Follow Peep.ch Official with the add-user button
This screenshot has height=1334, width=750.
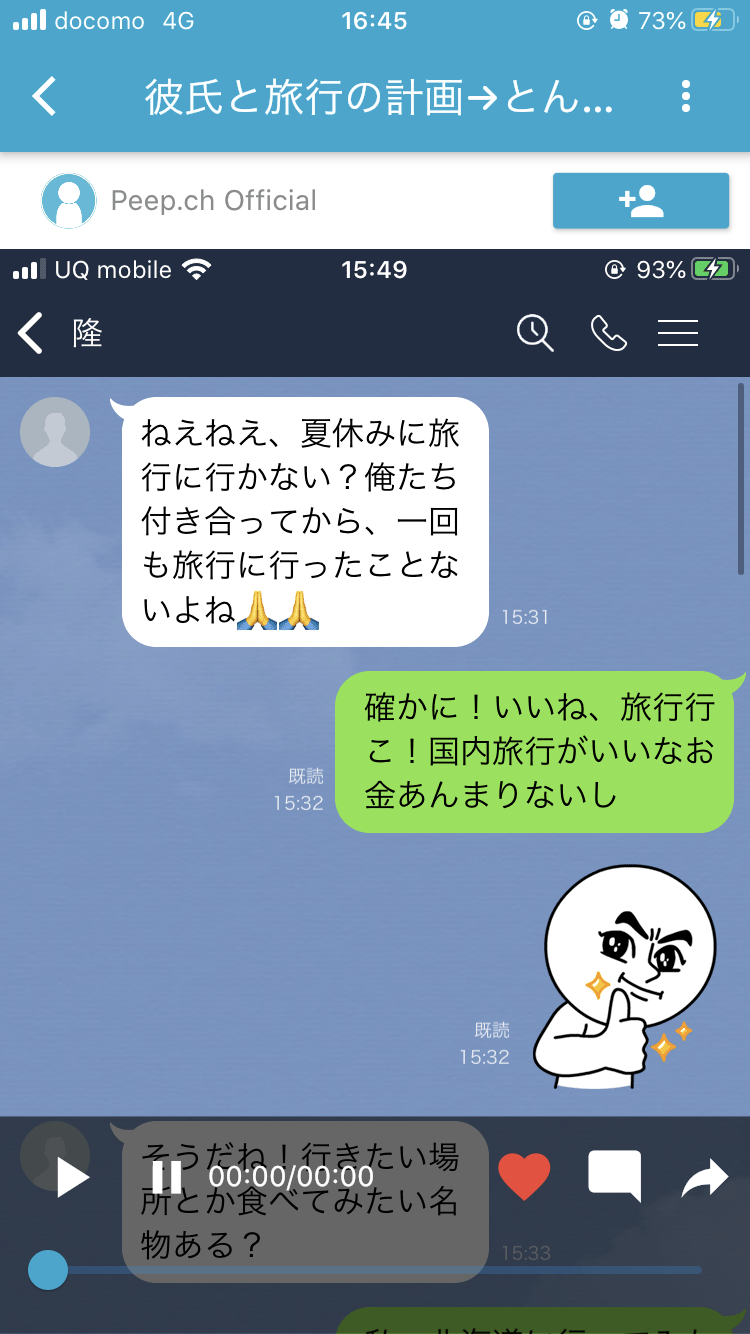coord(641,201)
